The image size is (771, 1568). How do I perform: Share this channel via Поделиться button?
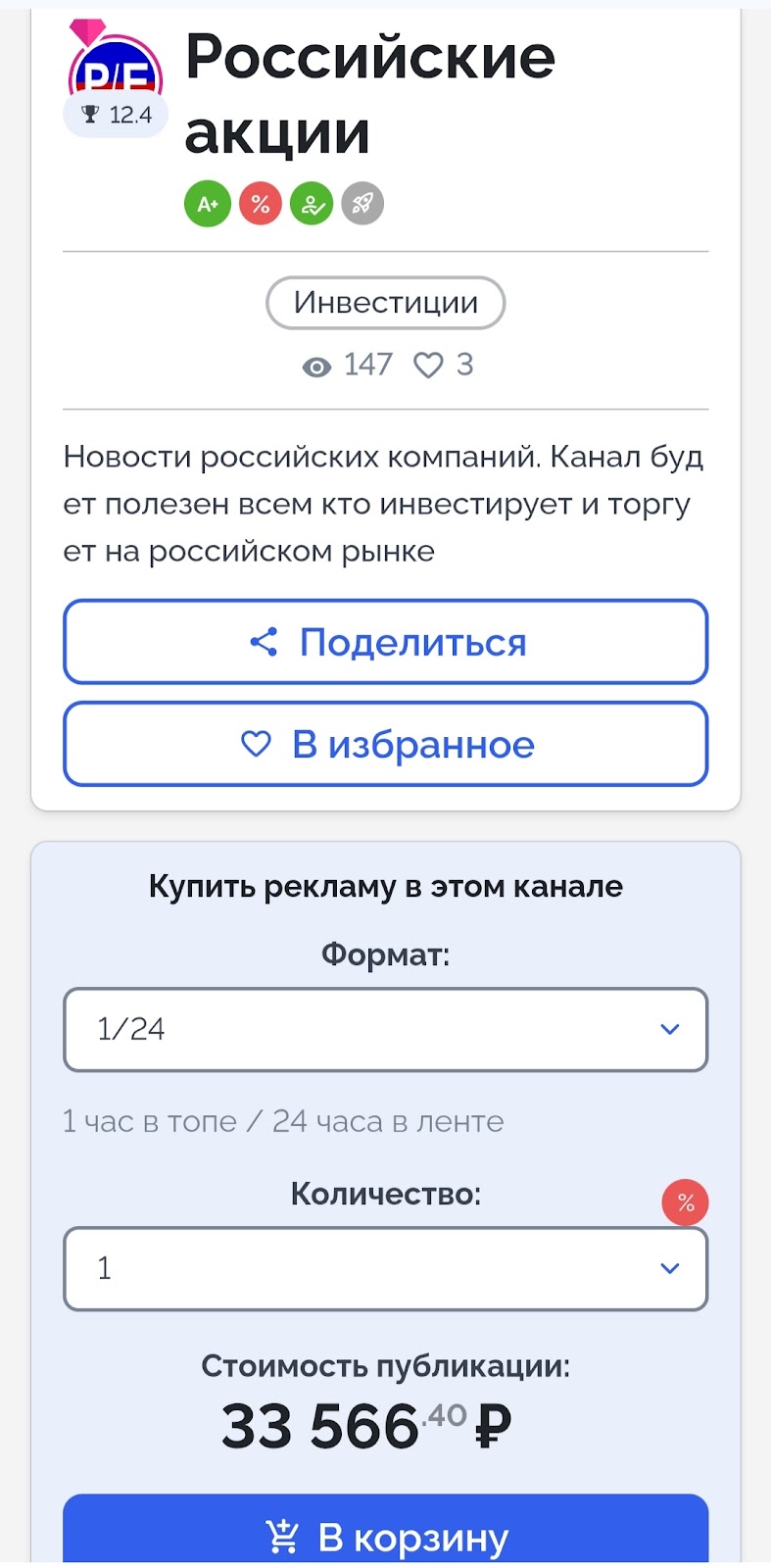point(385,642)
